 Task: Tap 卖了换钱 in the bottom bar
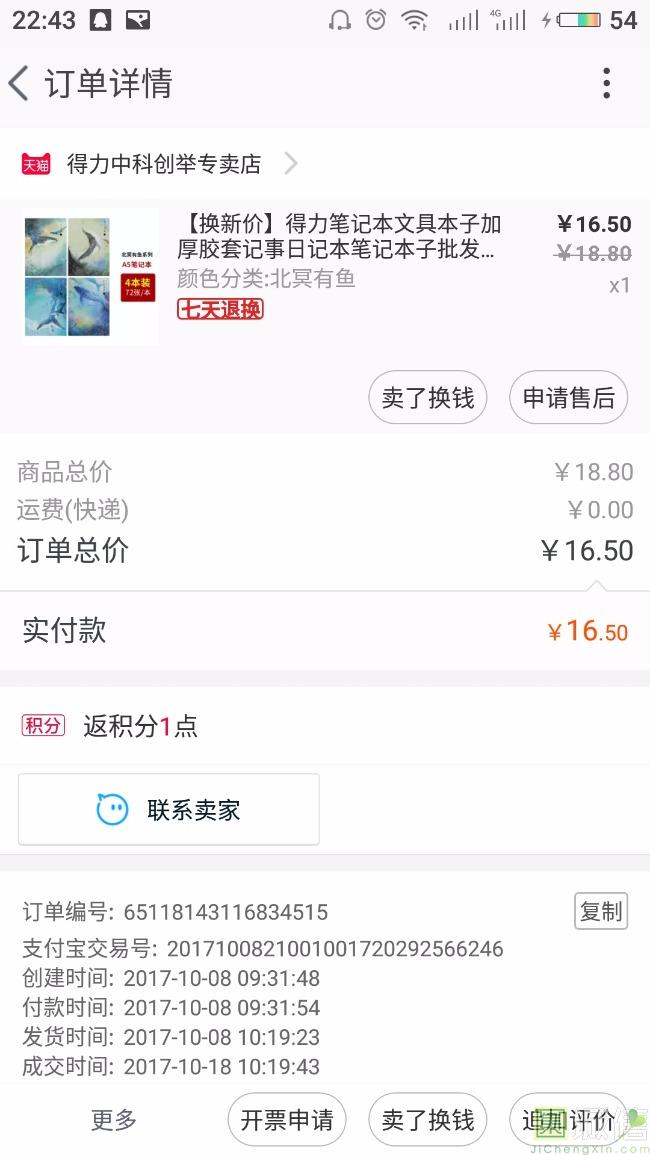(428, 1120)
